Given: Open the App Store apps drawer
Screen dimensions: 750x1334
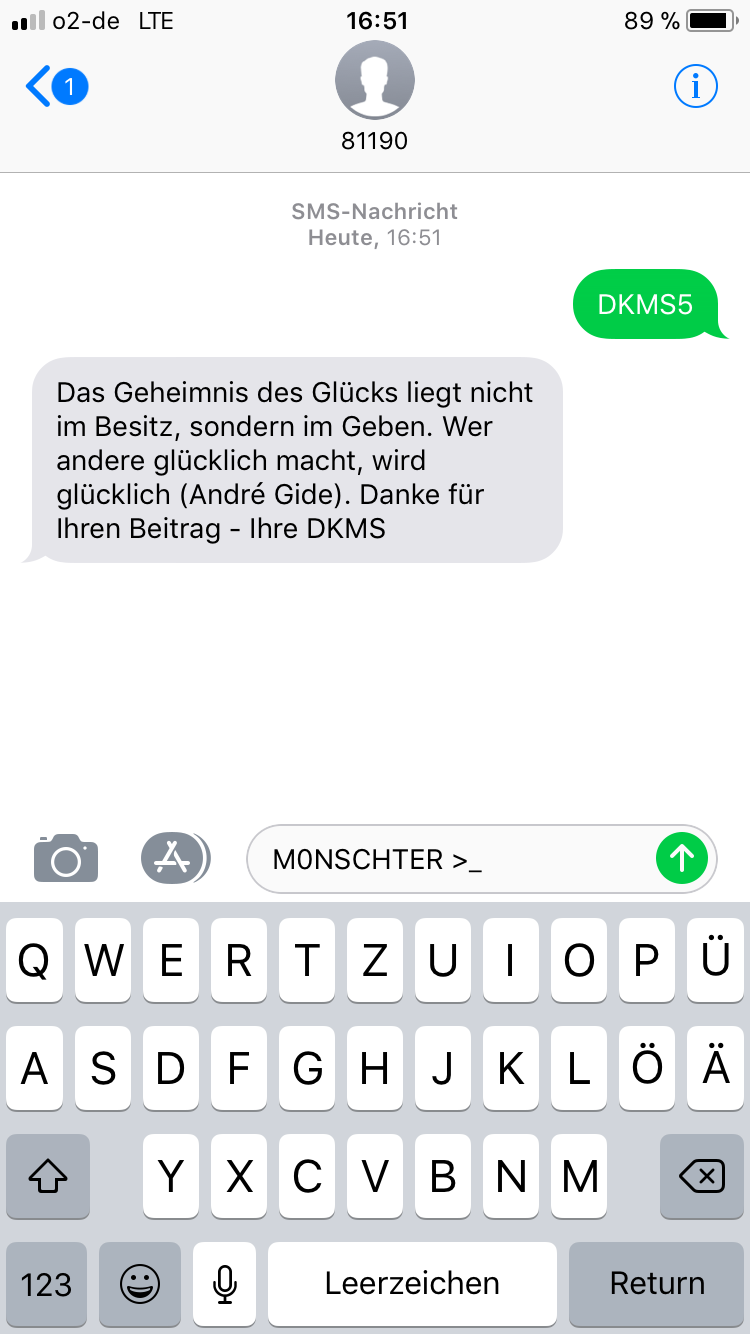Looking at the screenshot, I should pyautogui.click(x=176, y=858).
